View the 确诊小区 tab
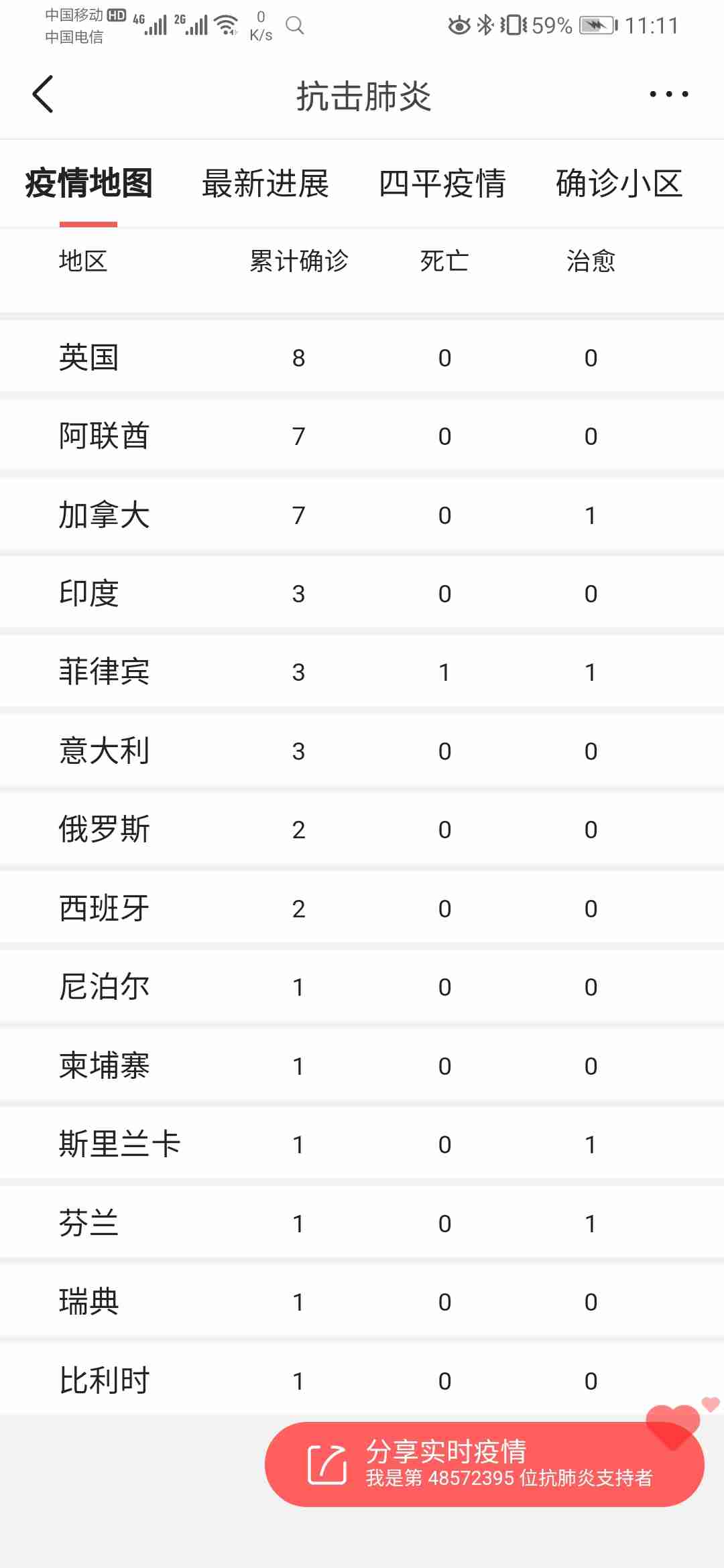The width and height of the screenshot is (724, 1568). [x=619, y=184]
